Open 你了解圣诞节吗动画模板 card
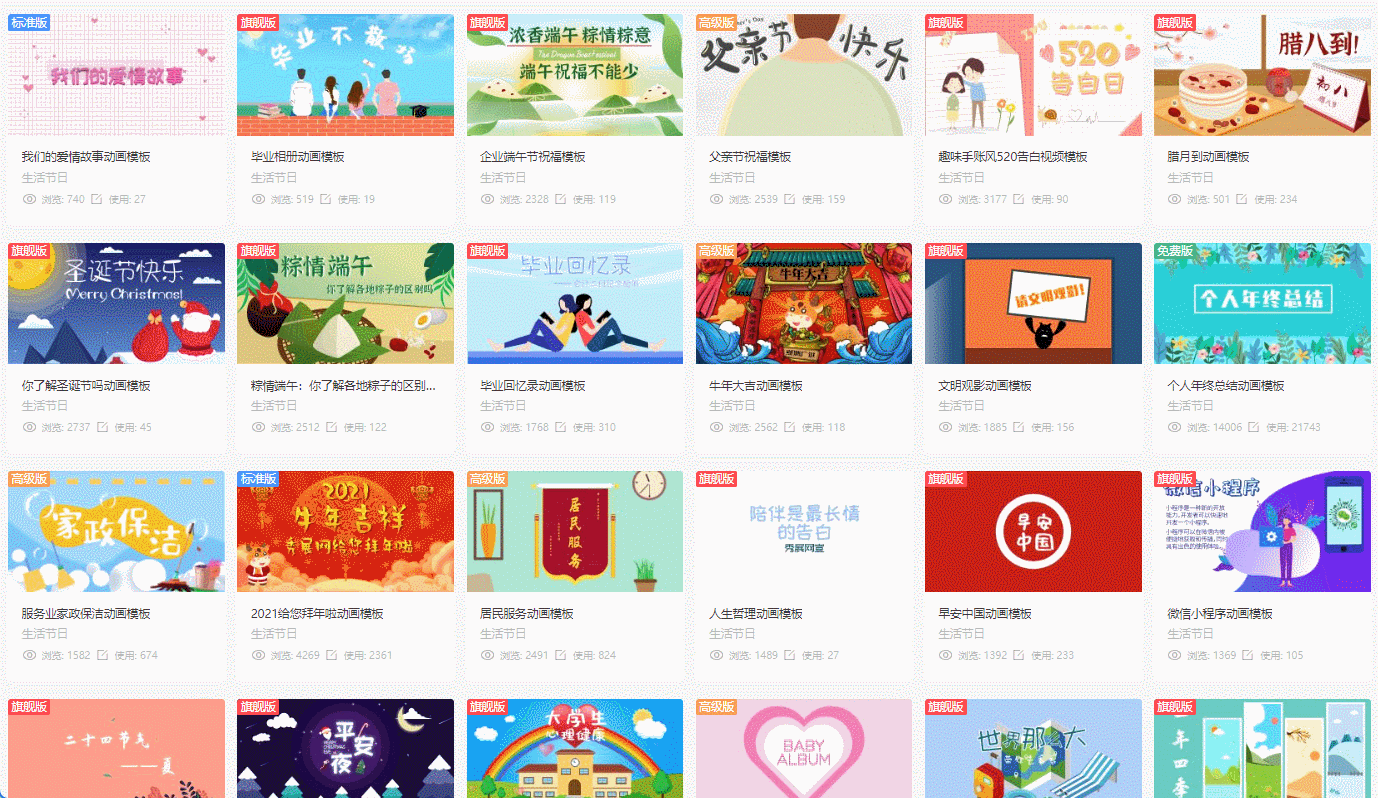Screen dimensions: 1378x798 click(x=116, y=304)
